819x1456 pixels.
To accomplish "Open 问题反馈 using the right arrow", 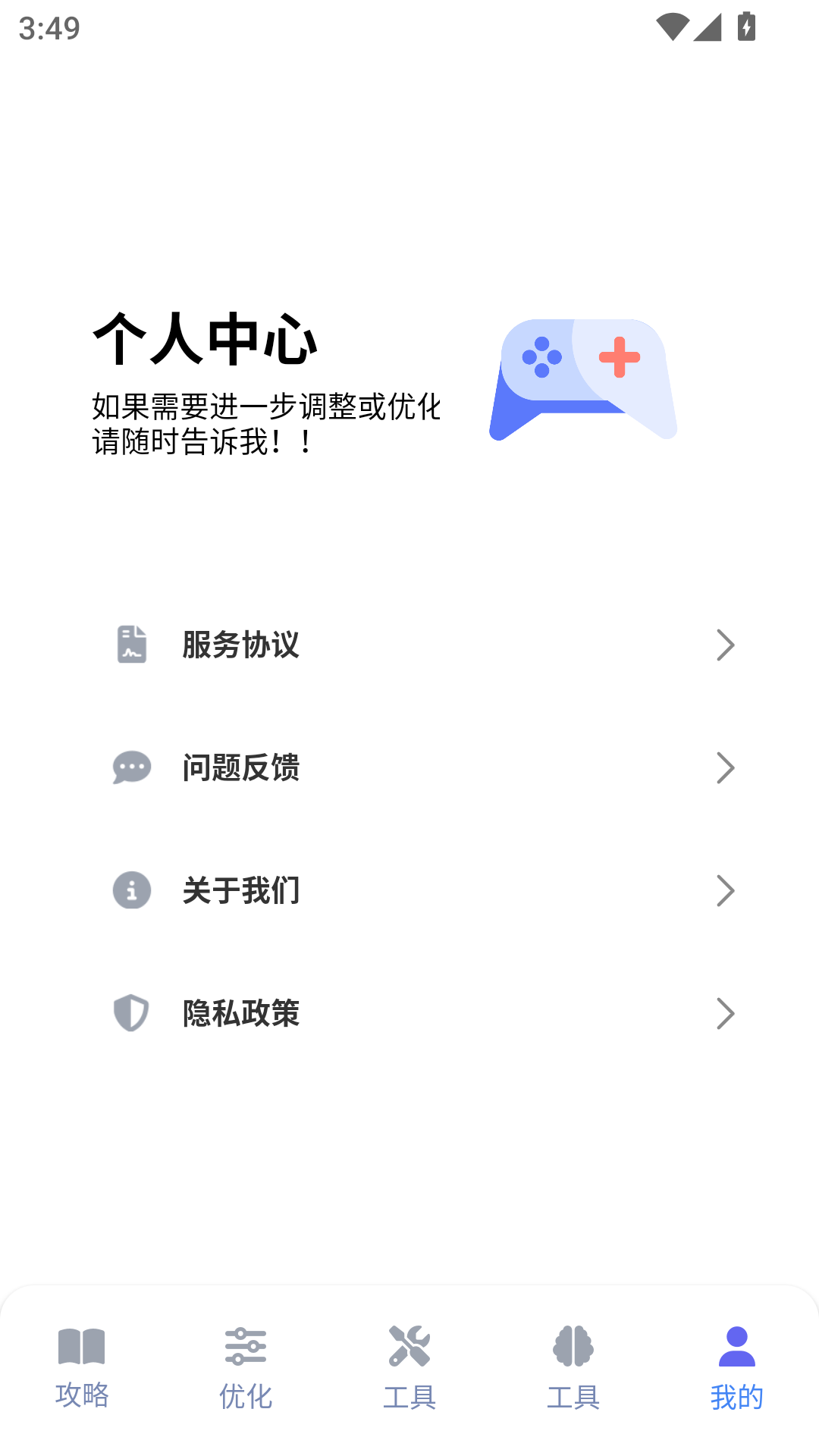I will point(726,768).
